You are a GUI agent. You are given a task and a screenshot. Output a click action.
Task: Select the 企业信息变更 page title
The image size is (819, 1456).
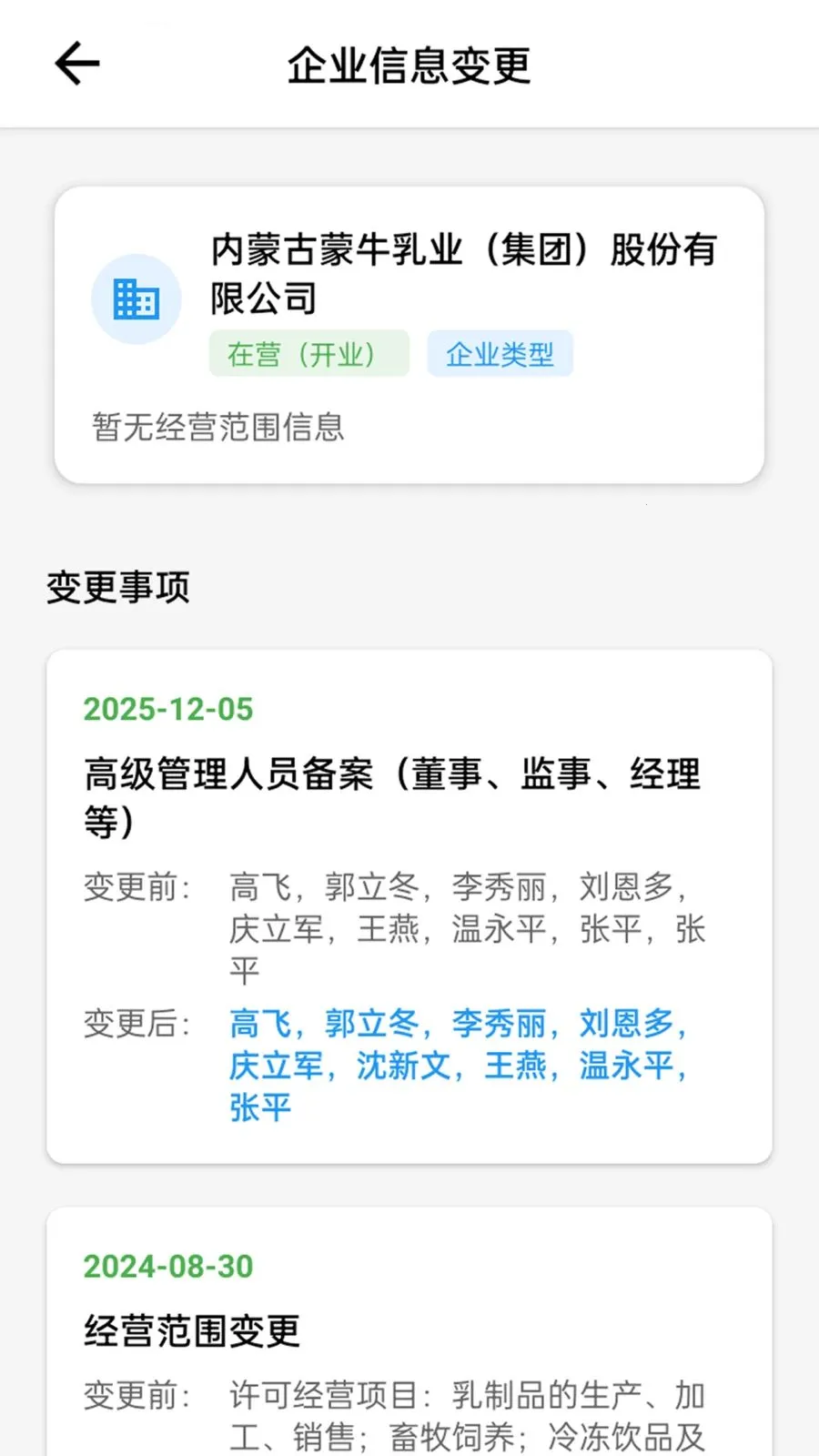pyautogui.click(x=409, y=65)
